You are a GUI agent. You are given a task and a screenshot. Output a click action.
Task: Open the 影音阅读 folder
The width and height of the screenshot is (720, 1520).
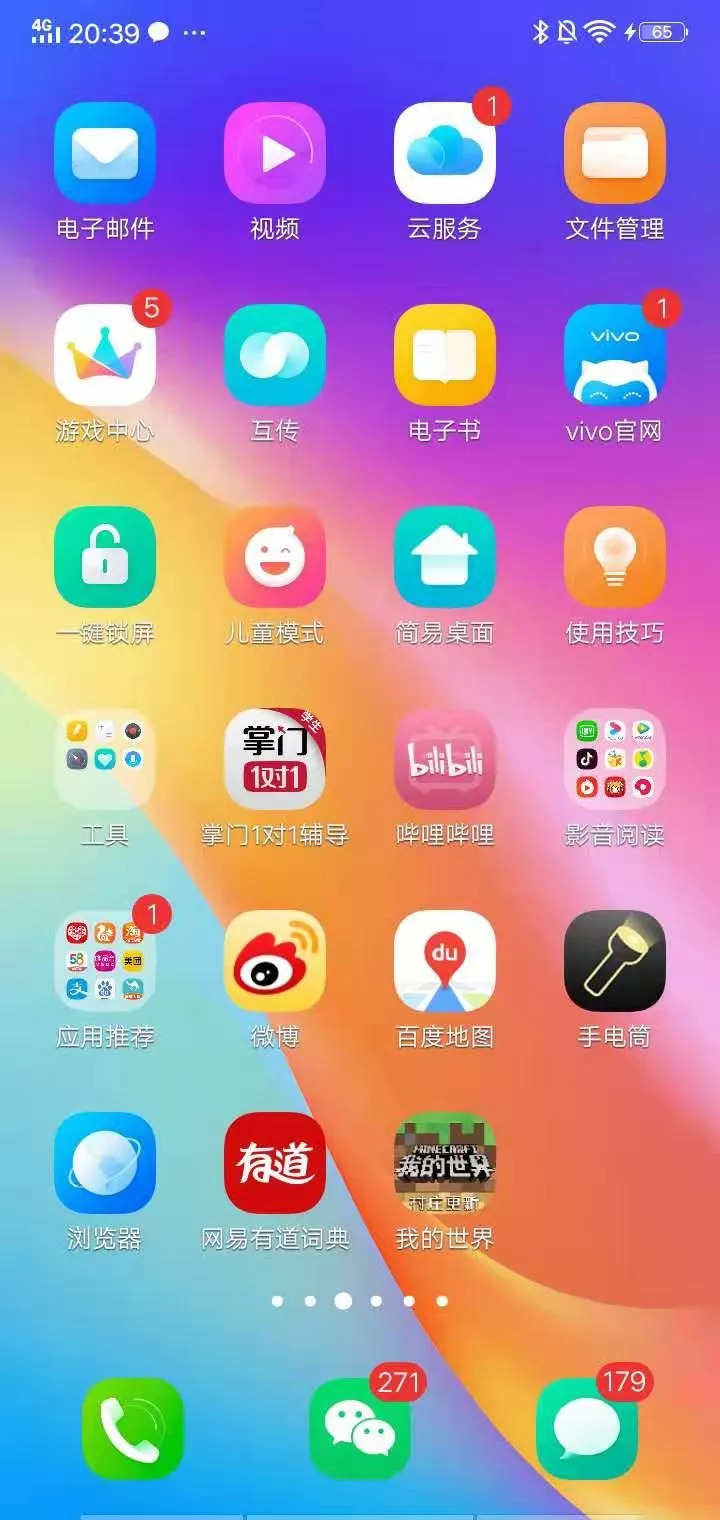click(x=615, y=759)
